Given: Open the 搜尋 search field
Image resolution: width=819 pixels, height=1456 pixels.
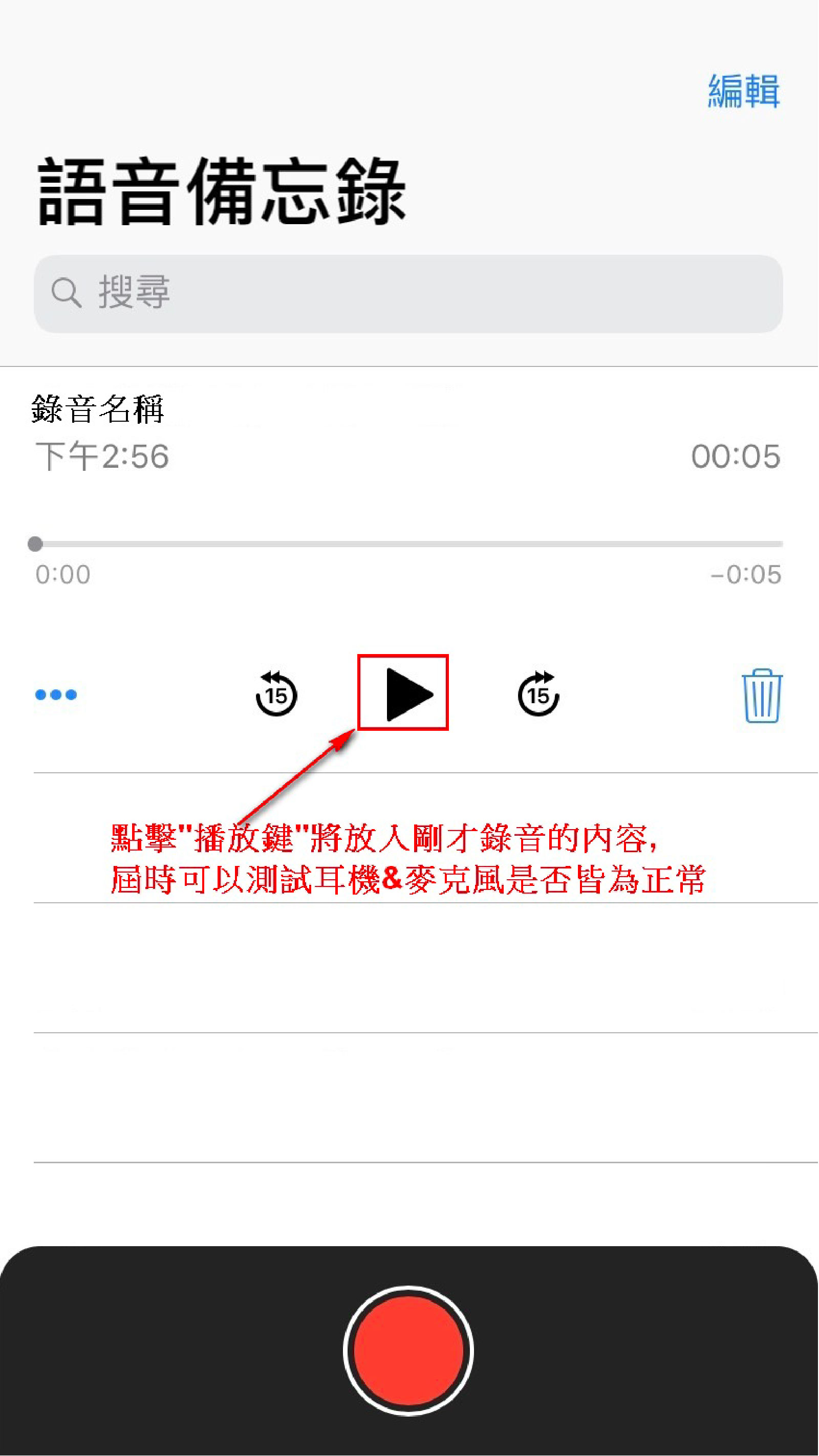Looking at the screenshot, I should coord(408,293).
